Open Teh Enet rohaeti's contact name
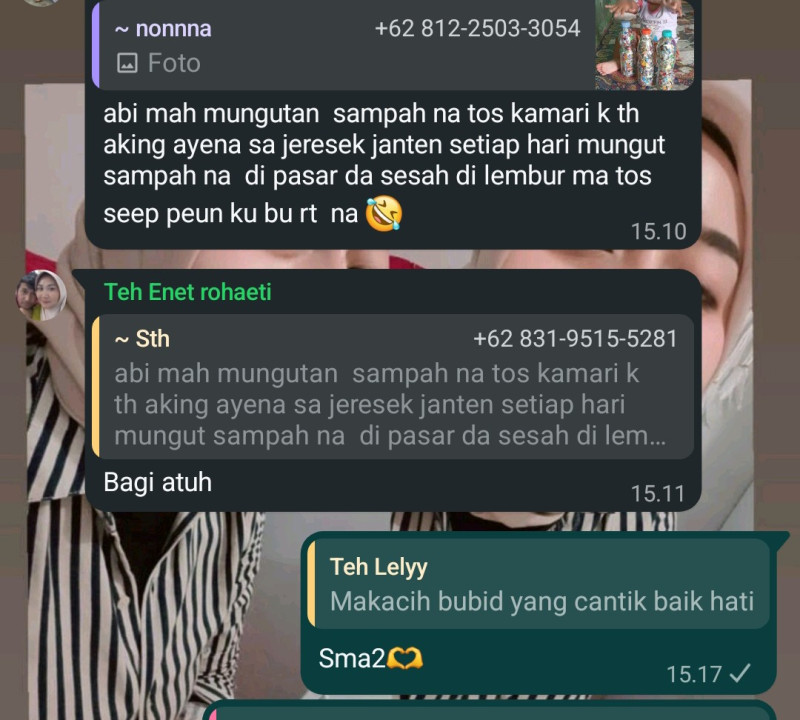 188,293
